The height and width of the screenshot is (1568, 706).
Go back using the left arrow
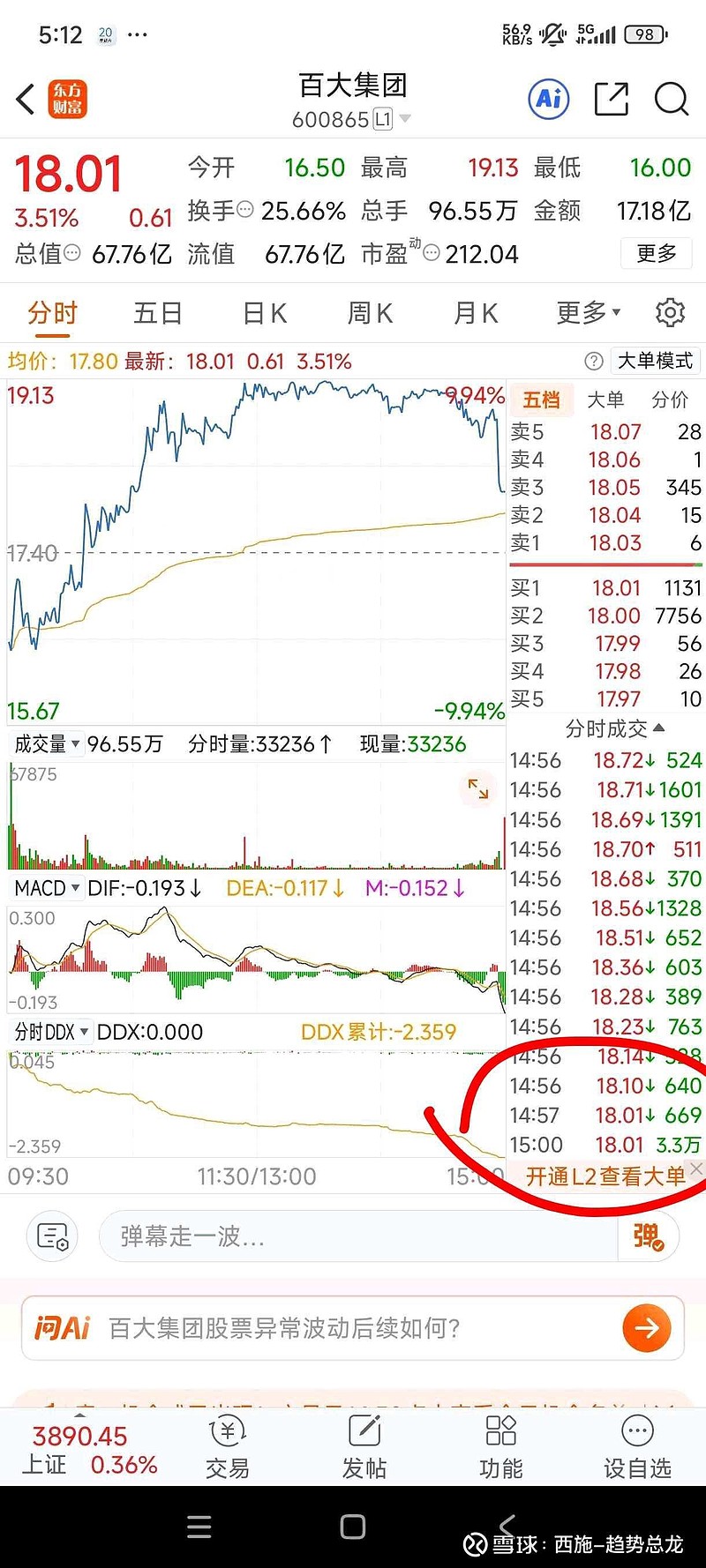click(25, 100)
